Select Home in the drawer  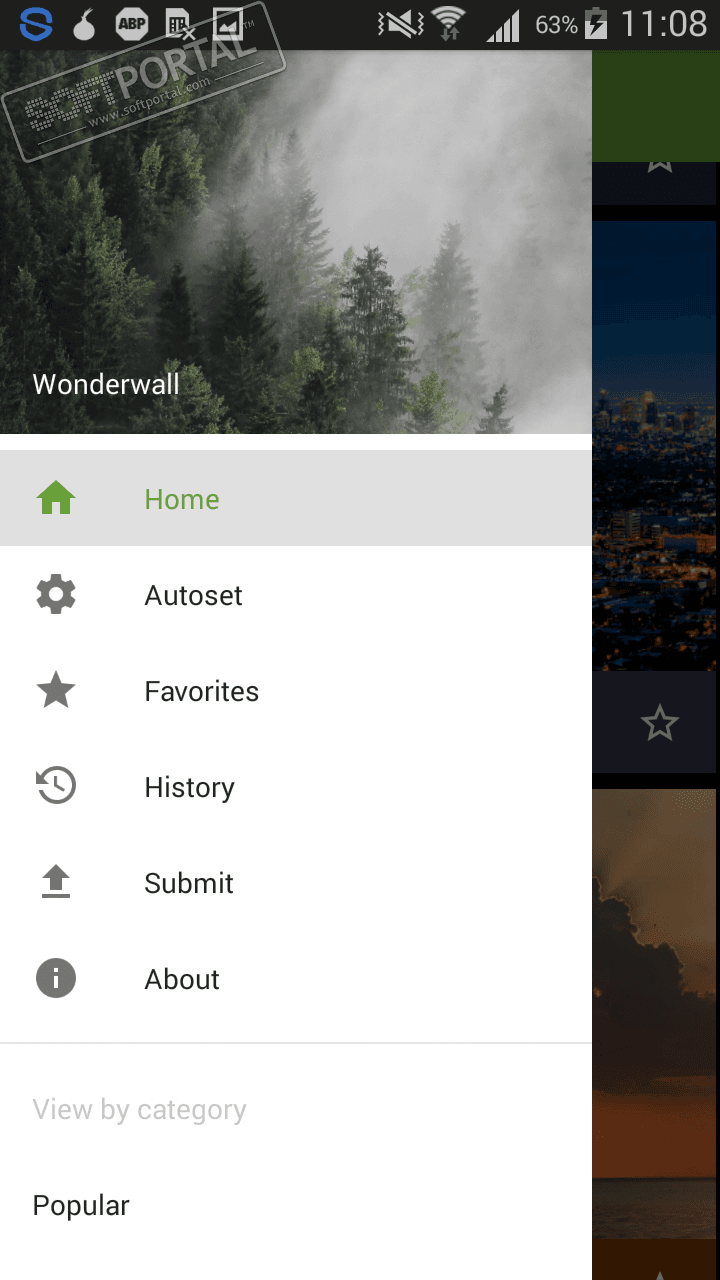click(181, 499)
